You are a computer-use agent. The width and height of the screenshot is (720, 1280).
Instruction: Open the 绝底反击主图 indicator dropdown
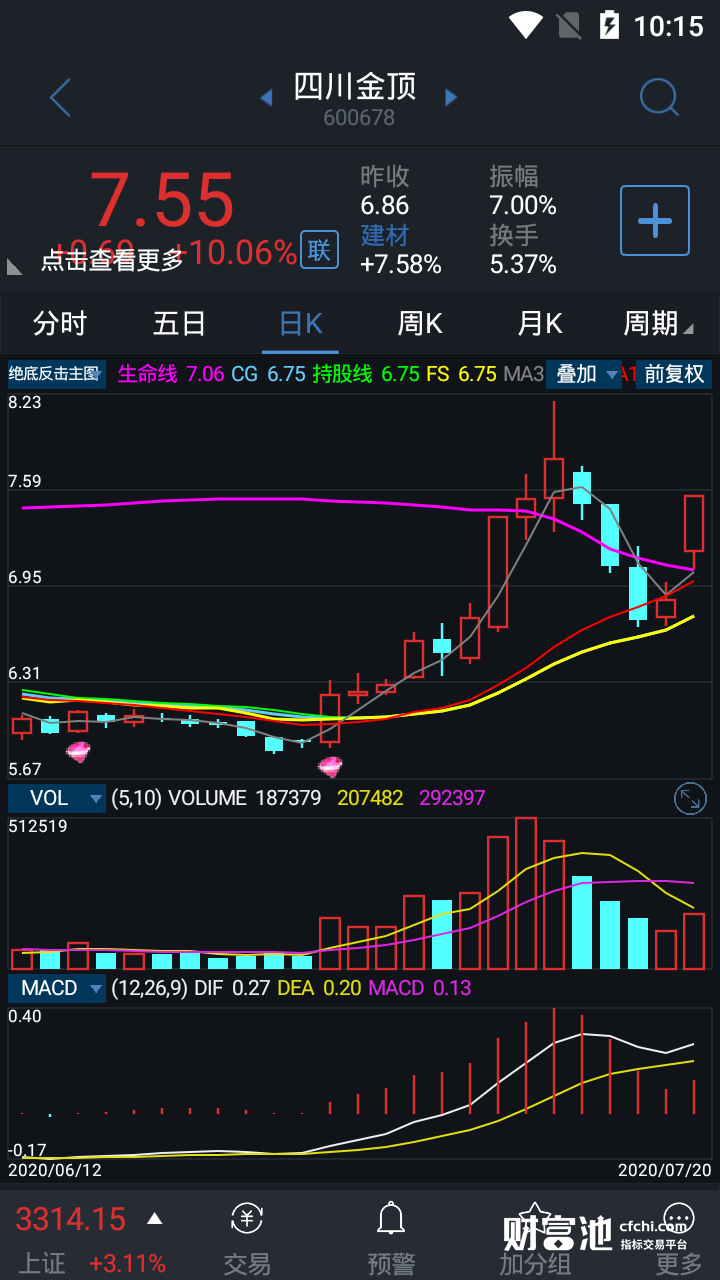click(x=56, y=374)
